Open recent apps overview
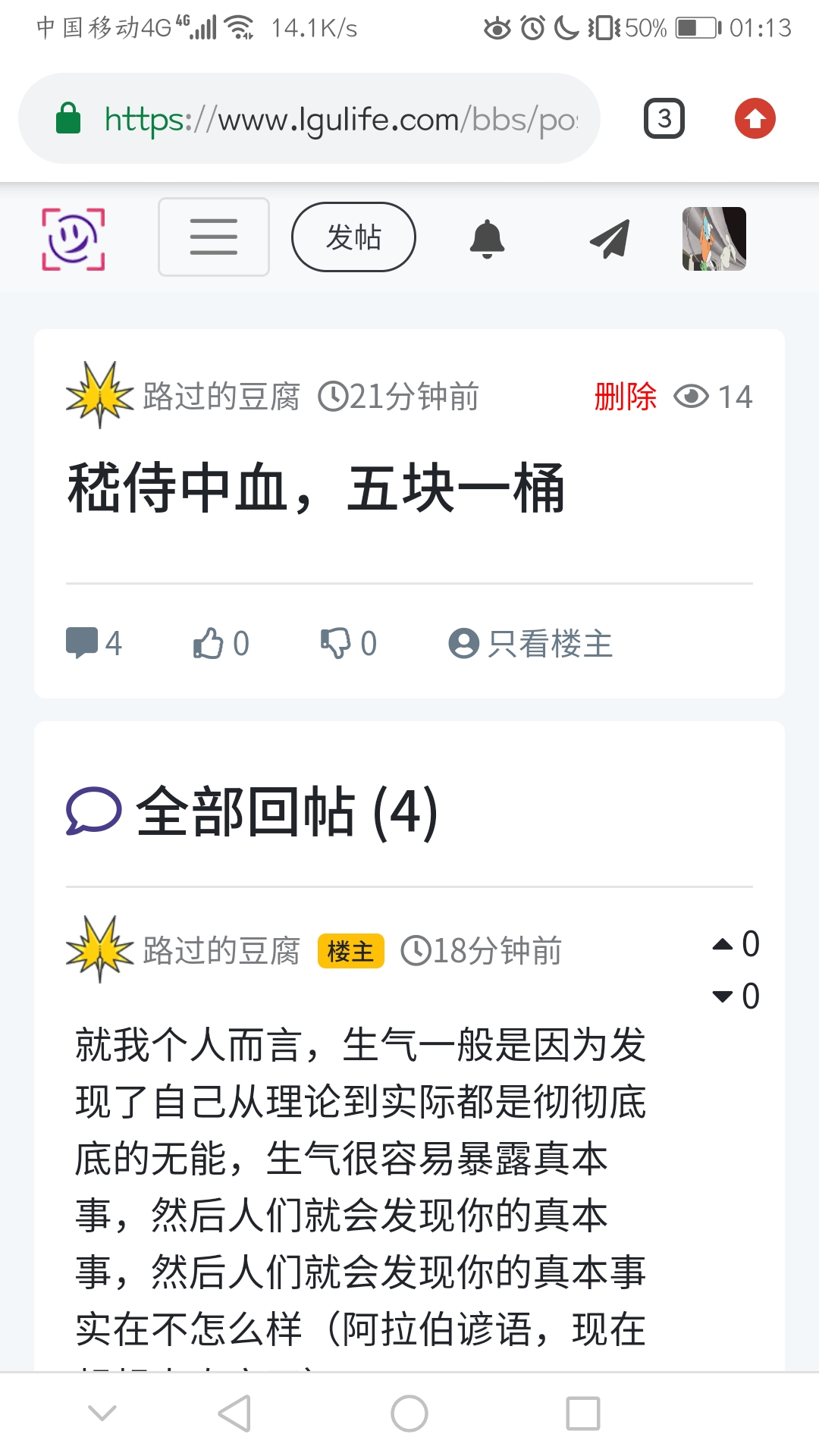The image size is (819, 1456). click(583, 1414)
